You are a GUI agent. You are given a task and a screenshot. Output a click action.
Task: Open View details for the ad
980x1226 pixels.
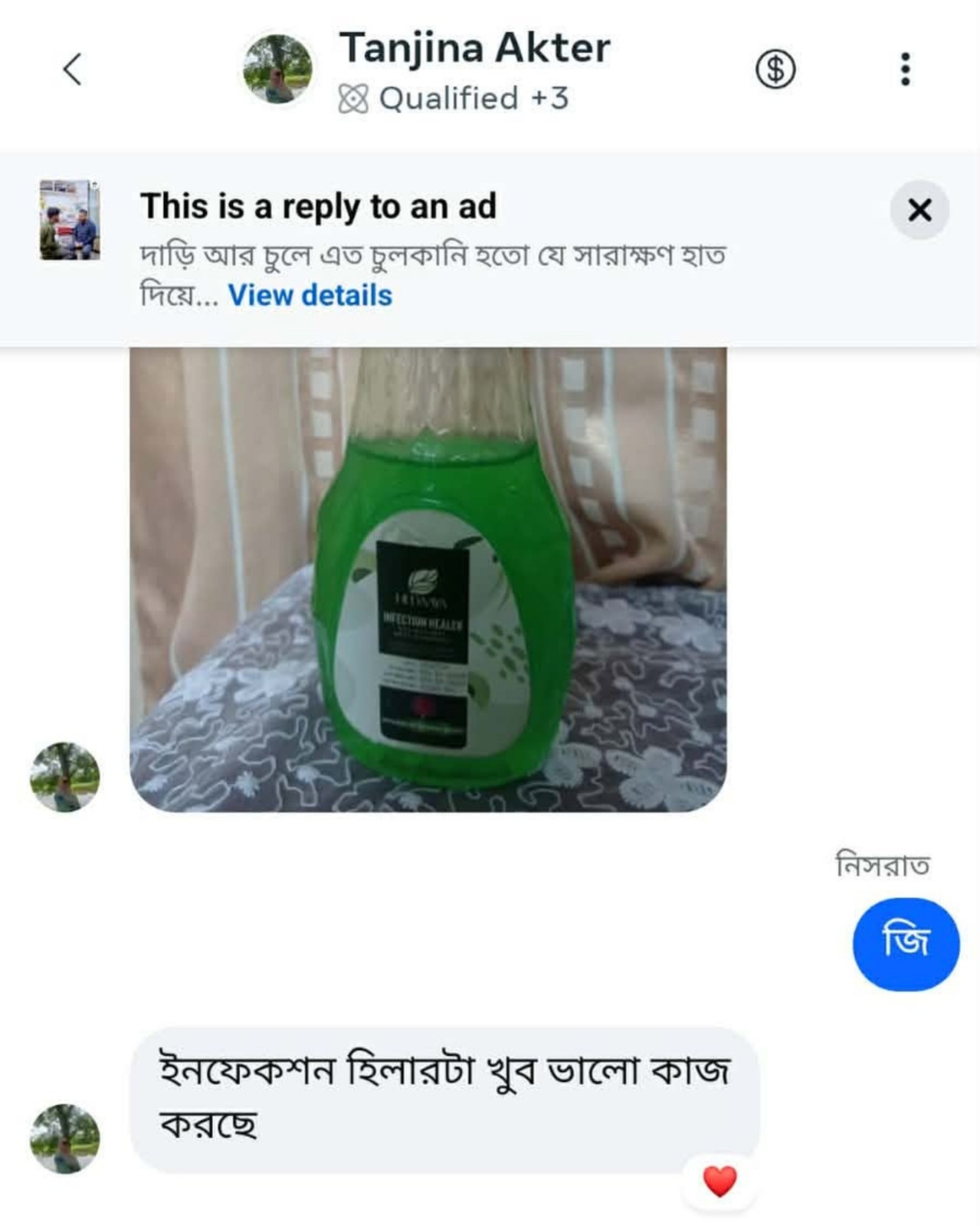pos(310,297)
